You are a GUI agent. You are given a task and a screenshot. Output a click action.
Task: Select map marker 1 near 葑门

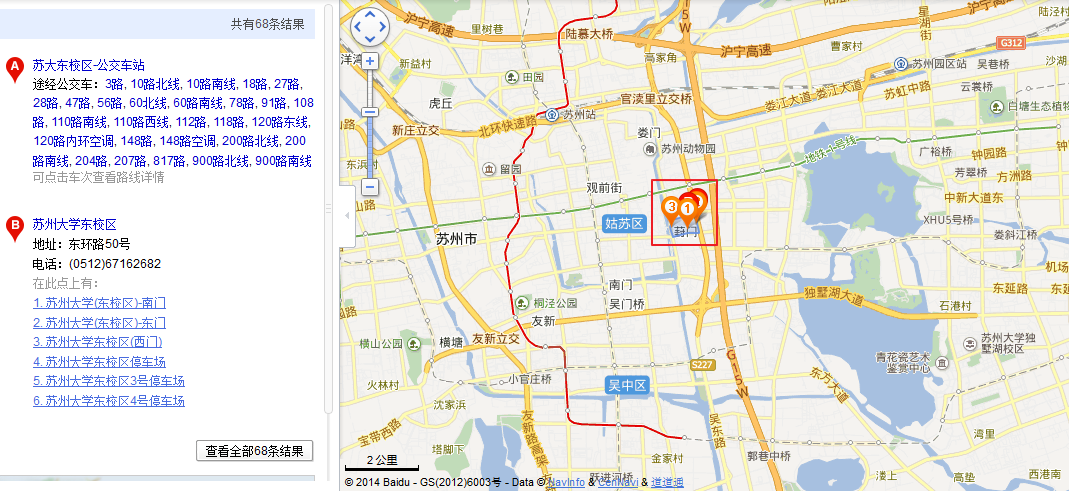[688, 207]
